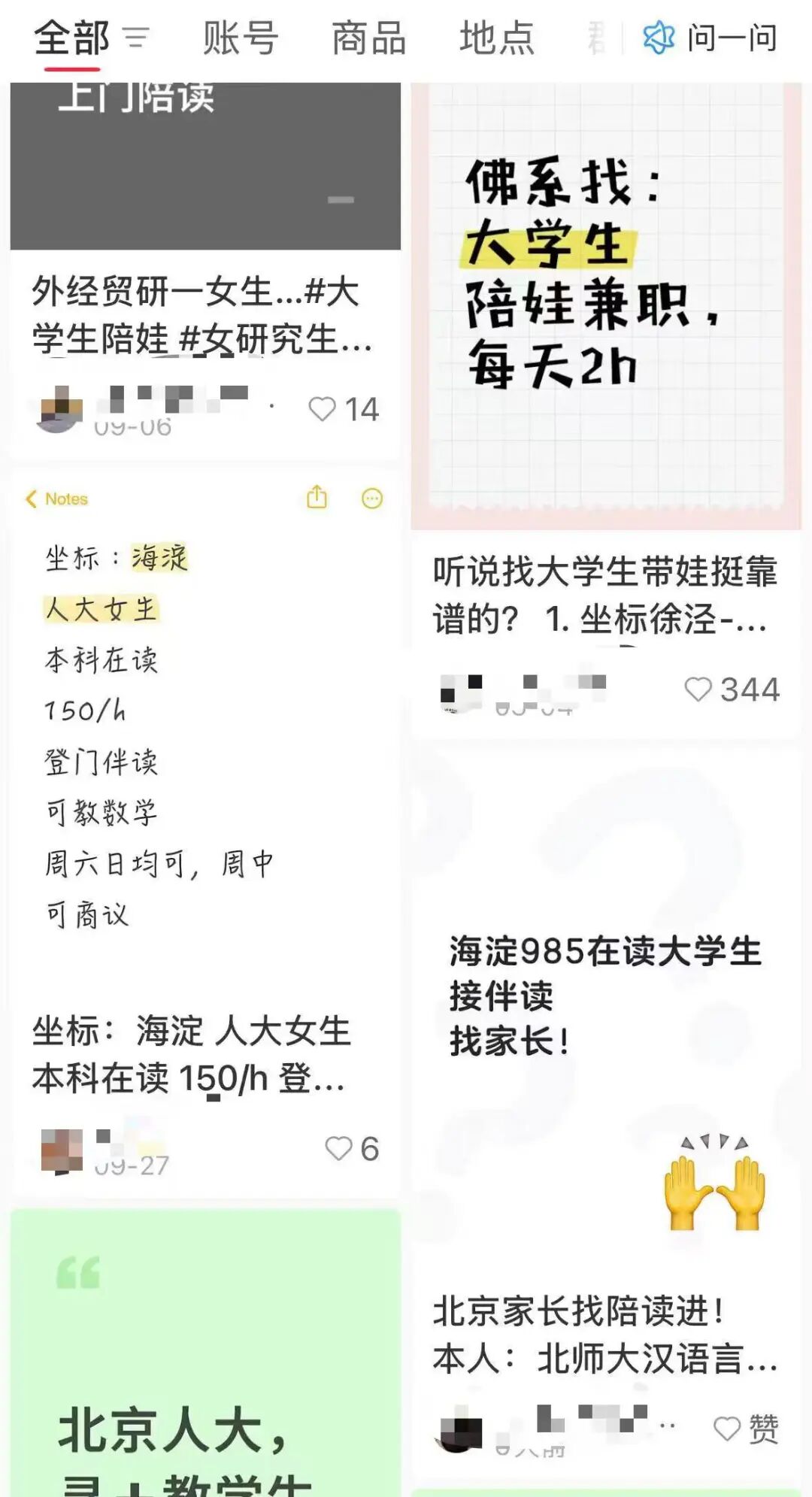Select the 全部 tab
The image size is (812, 1497).
[71, 38]
